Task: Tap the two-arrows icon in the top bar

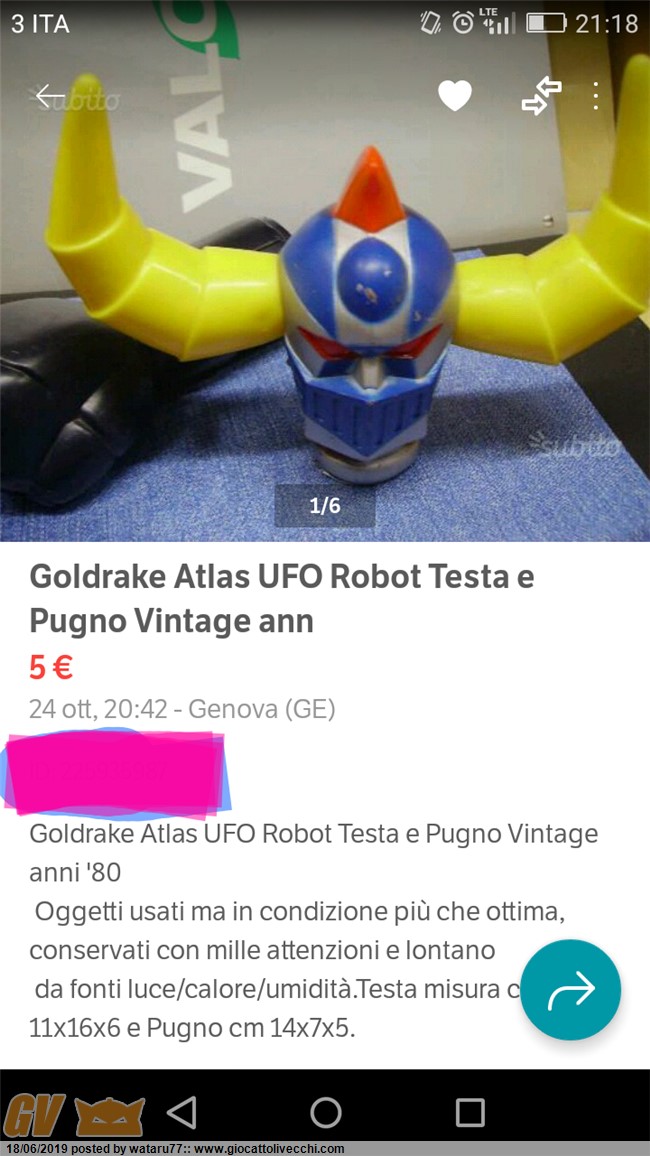Action: (x=541, y=96)
